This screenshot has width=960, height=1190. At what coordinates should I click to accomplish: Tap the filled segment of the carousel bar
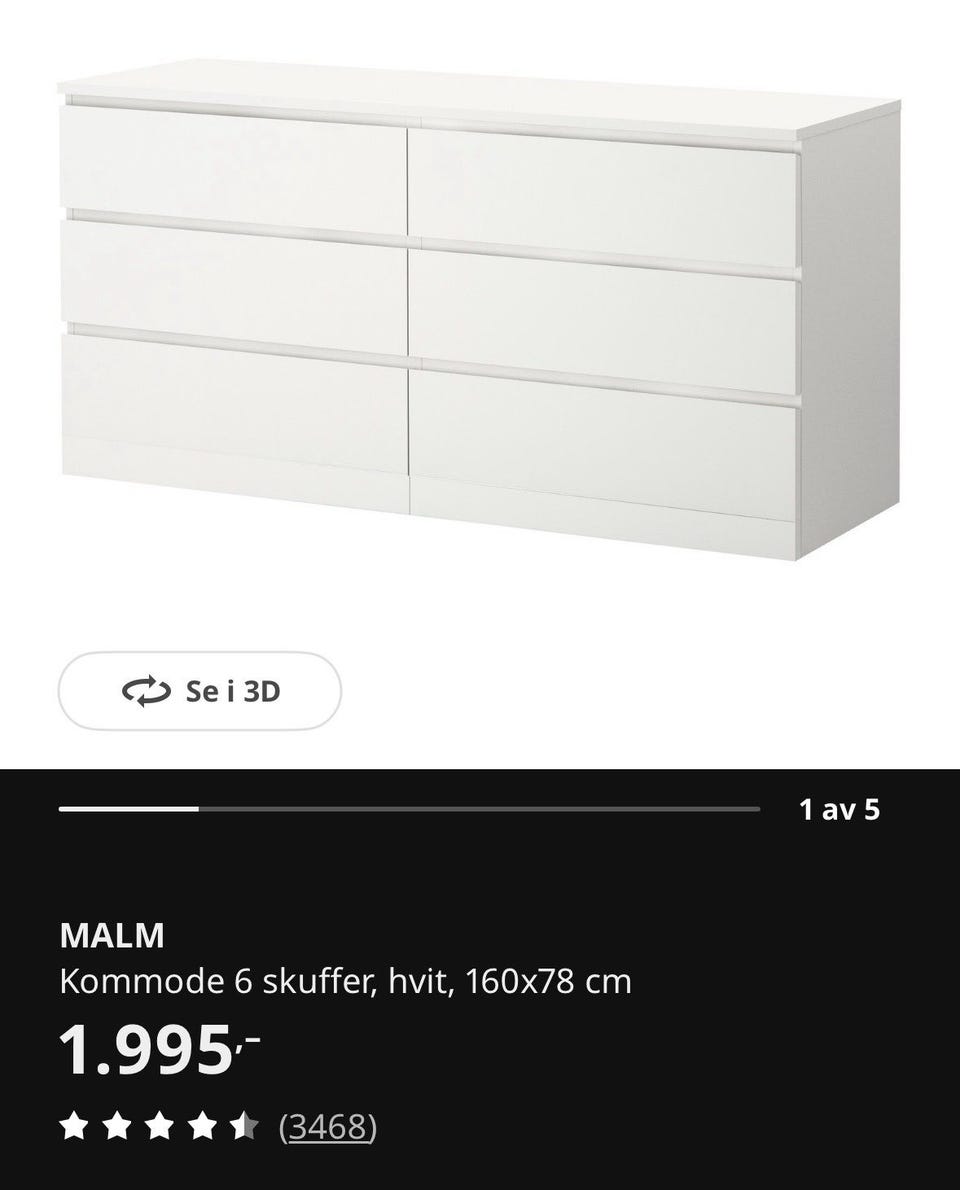pos(130,806)
